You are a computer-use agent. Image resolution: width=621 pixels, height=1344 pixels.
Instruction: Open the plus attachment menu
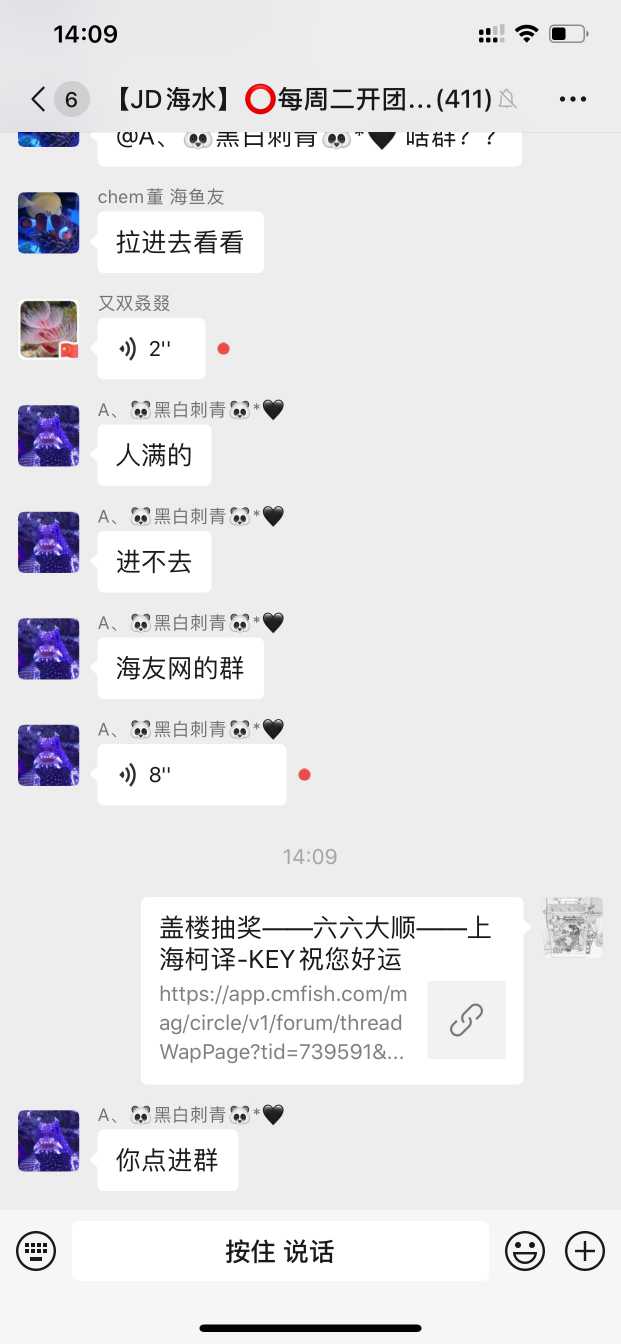(x=585, y=1251)
